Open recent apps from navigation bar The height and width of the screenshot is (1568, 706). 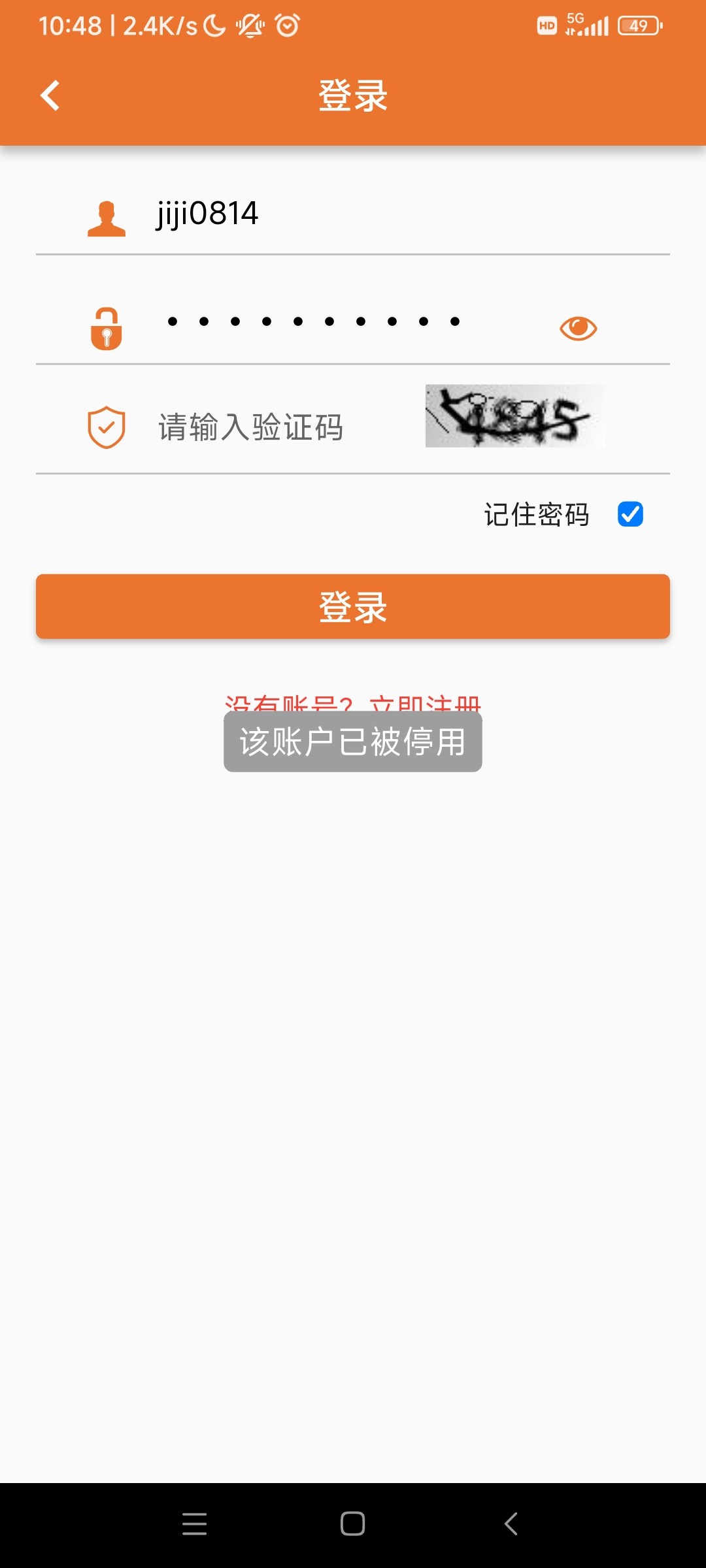pyautogui.click(x=195, y=1524)
